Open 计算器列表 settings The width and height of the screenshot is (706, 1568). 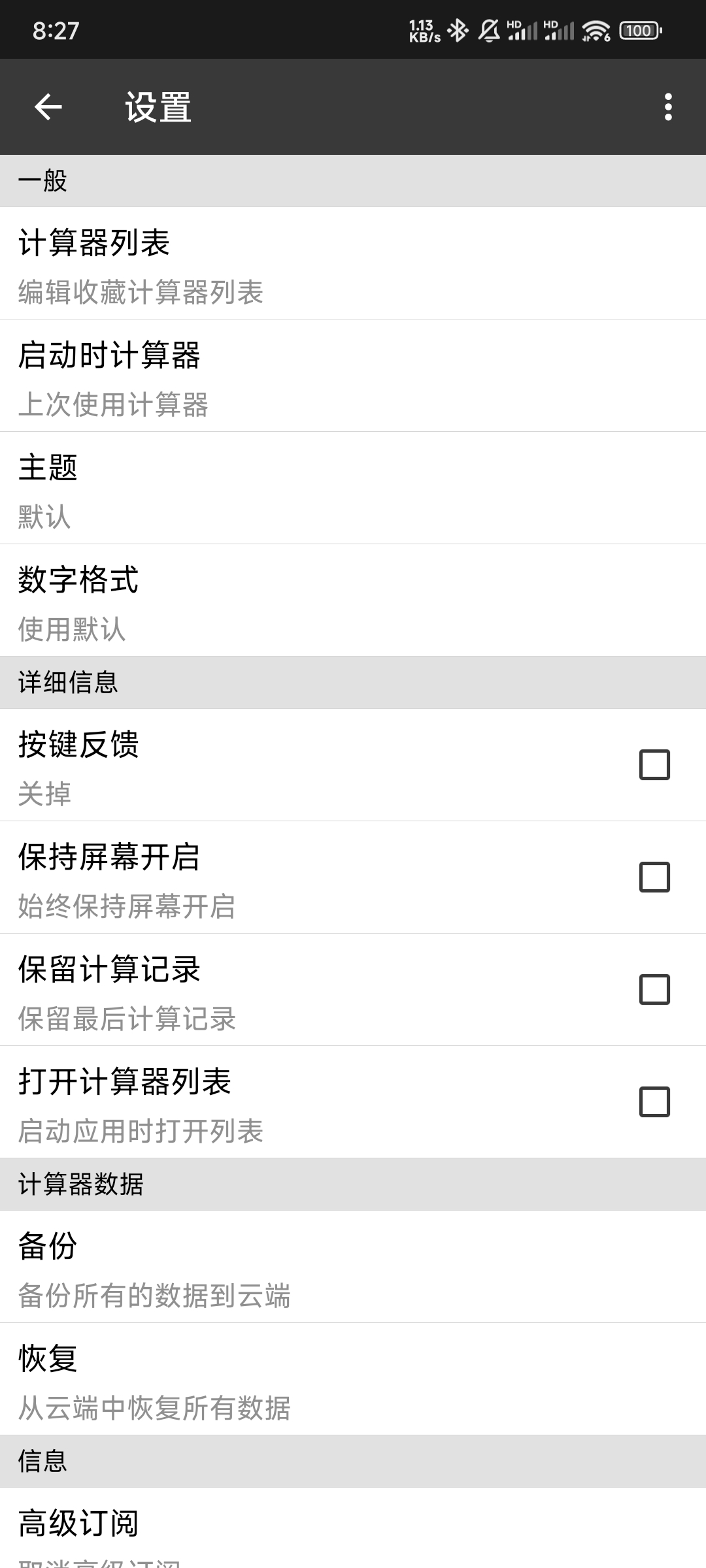353,263
